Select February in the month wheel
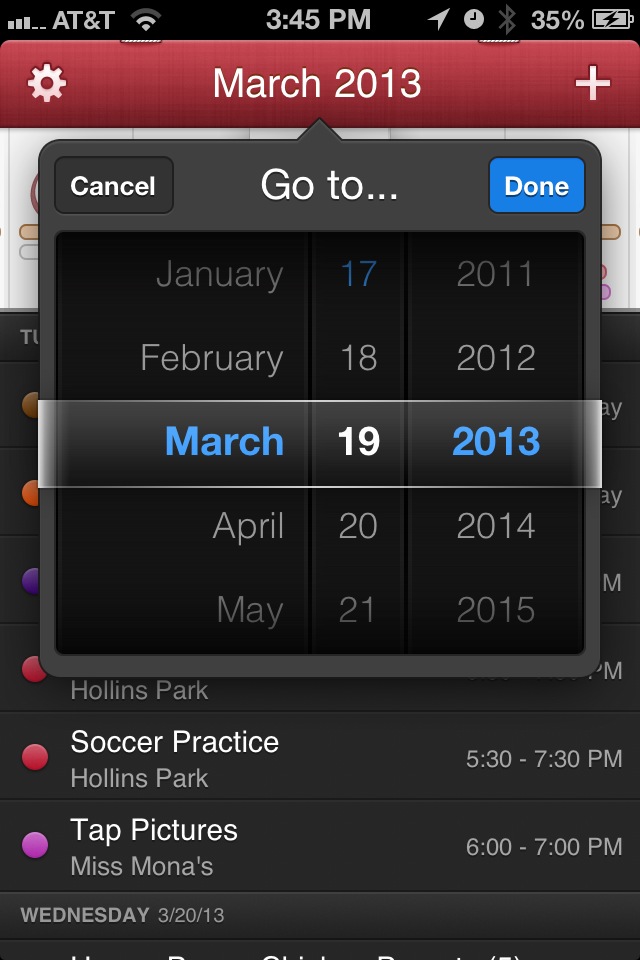 [211, 358]
